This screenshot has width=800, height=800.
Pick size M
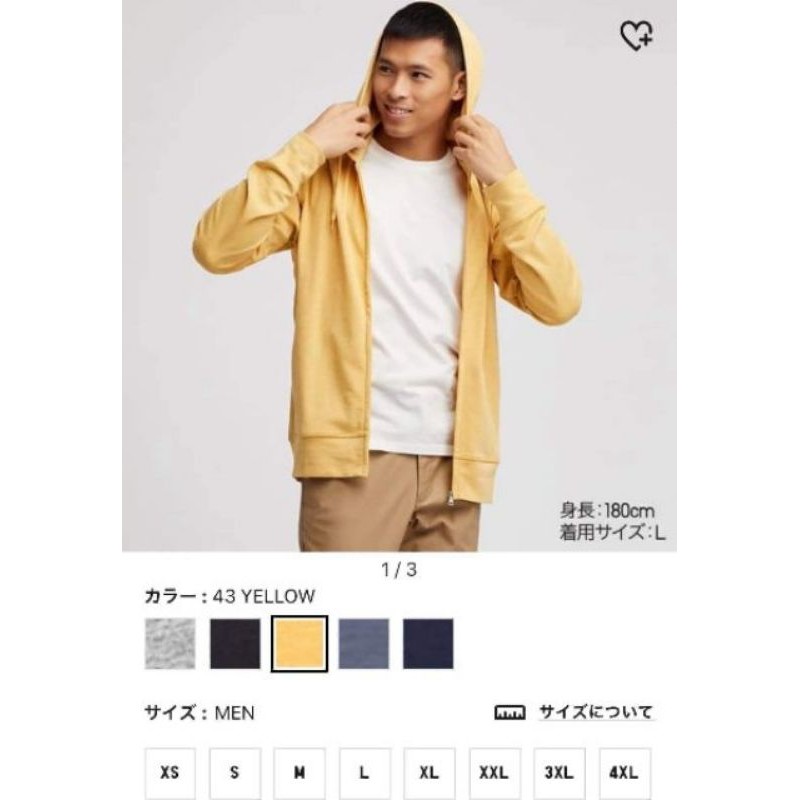tap(299, 773)
